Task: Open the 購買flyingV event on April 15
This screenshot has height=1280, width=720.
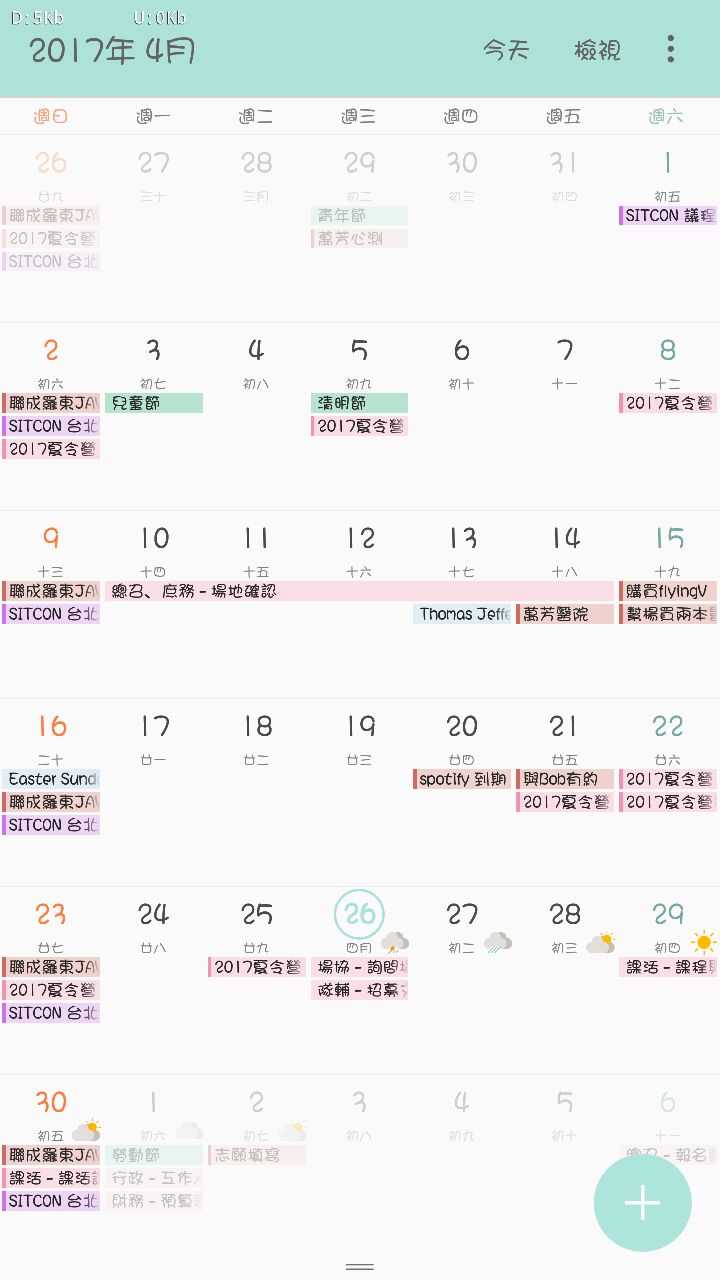Action: pyautogui.click(x=668, y=591)
